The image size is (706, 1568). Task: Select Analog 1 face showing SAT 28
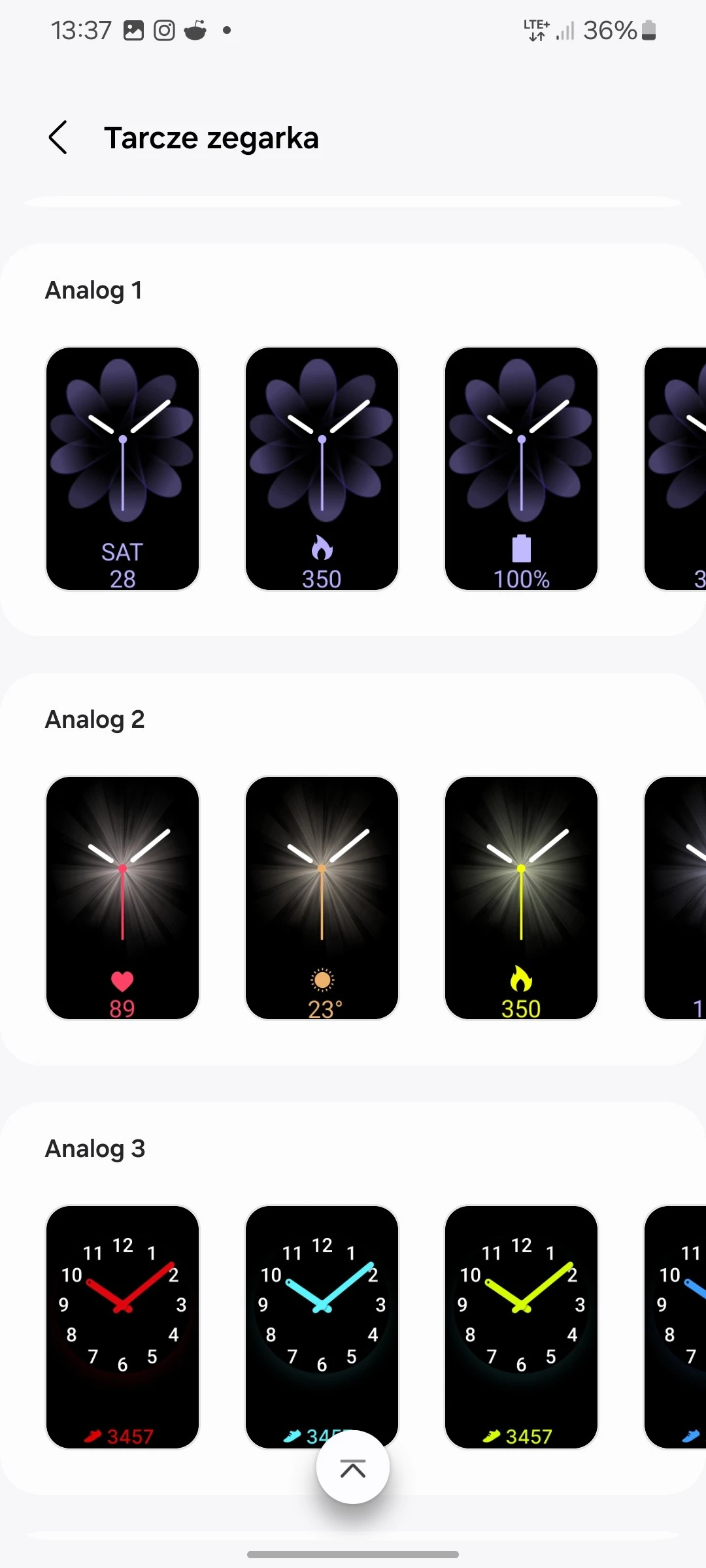[x=122, y=468]
